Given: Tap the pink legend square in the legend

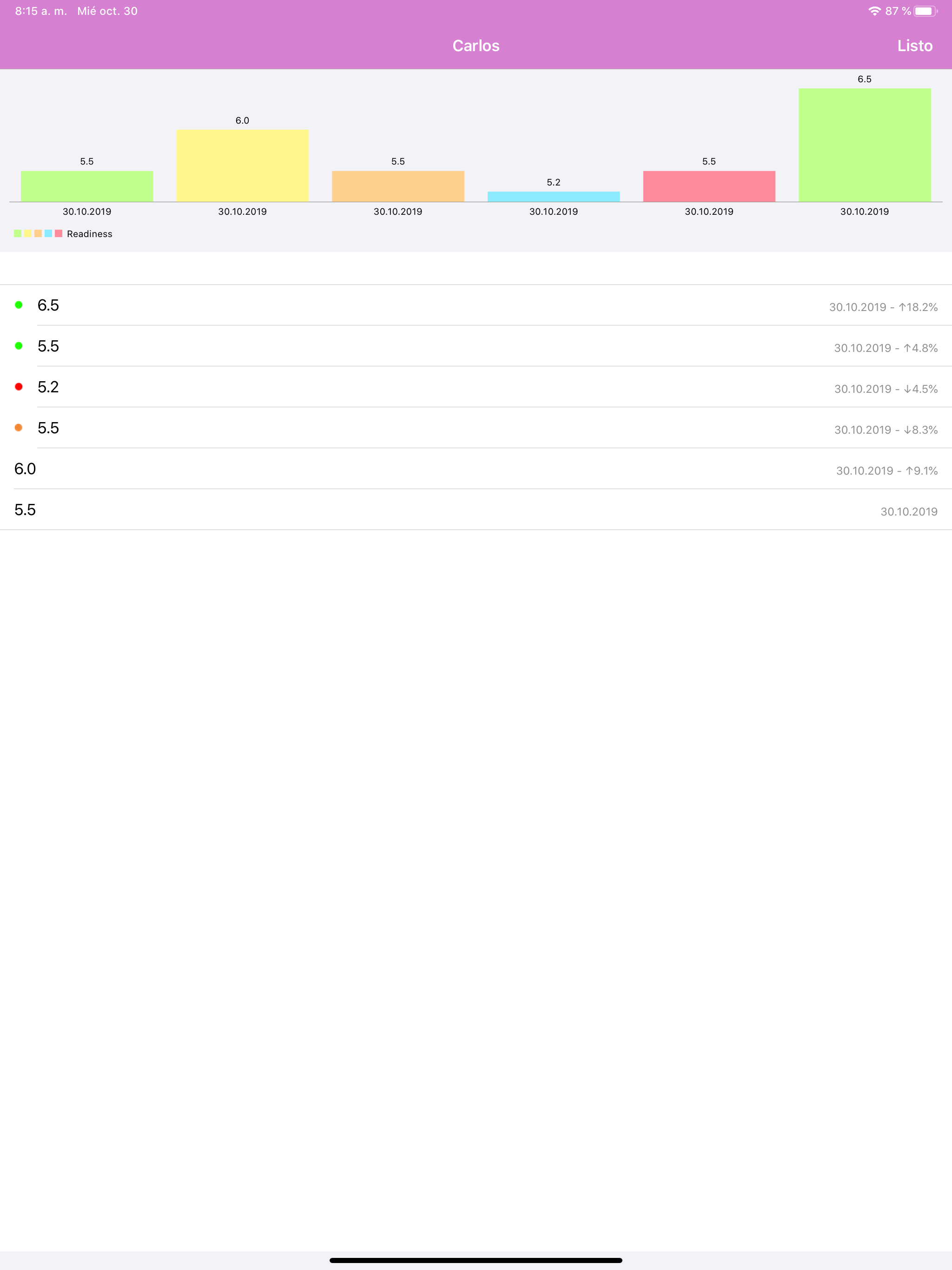Looking at the screenshot, I should tap(58, 234).
